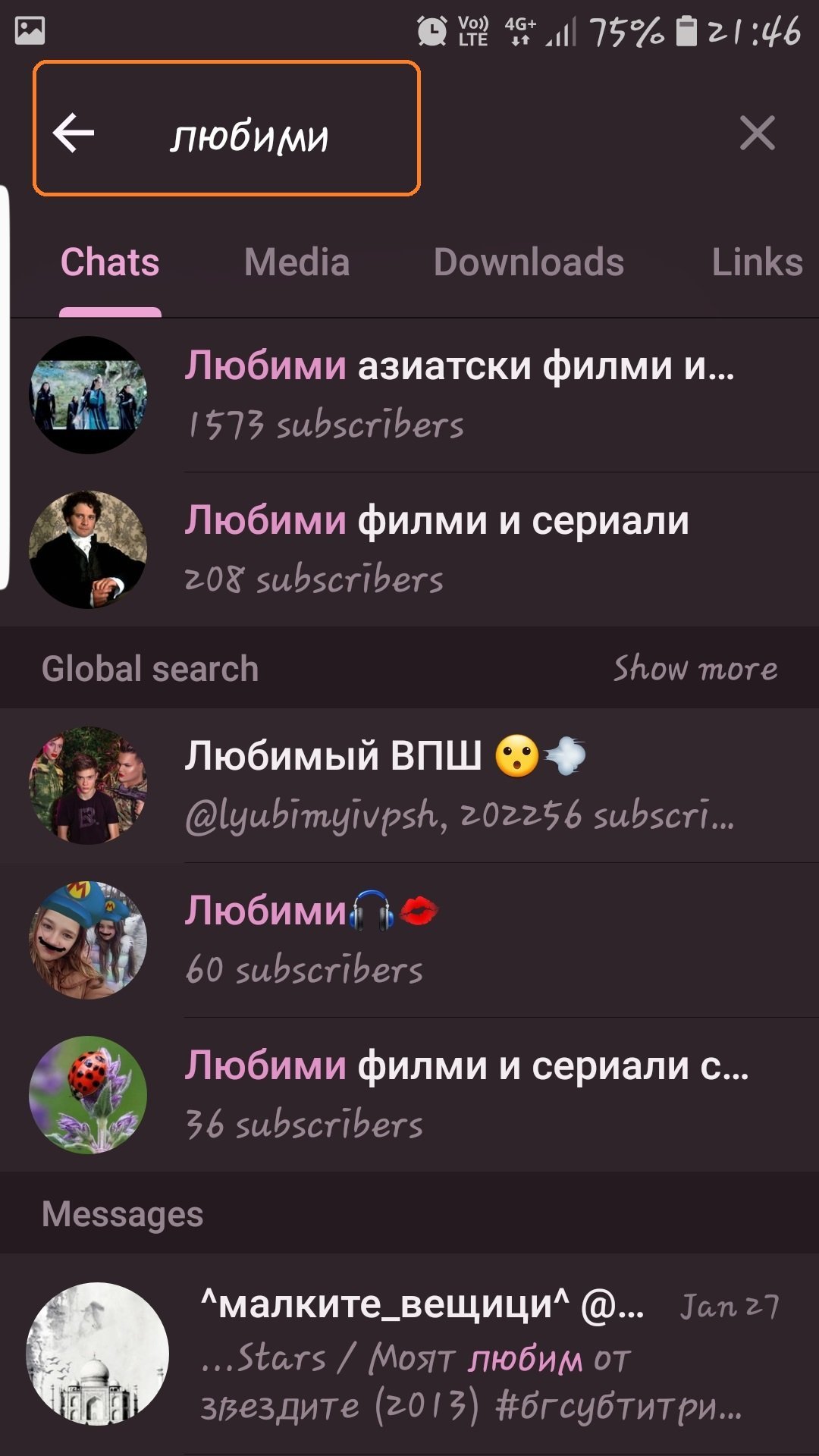Open the Любимый ВПШ channel

click(409, 786)
